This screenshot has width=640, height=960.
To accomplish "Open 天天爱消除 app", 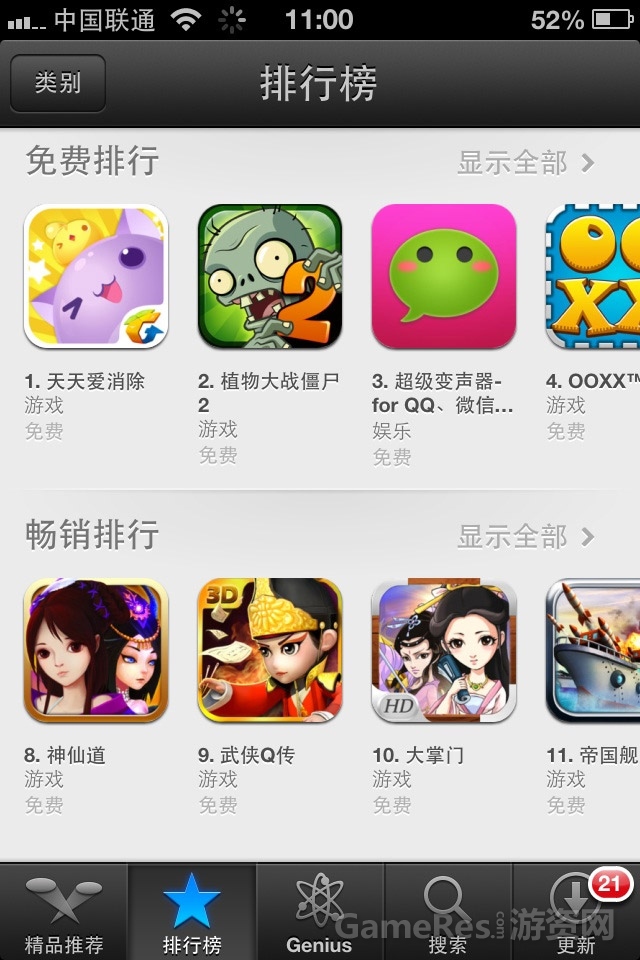I will point(96,276).
